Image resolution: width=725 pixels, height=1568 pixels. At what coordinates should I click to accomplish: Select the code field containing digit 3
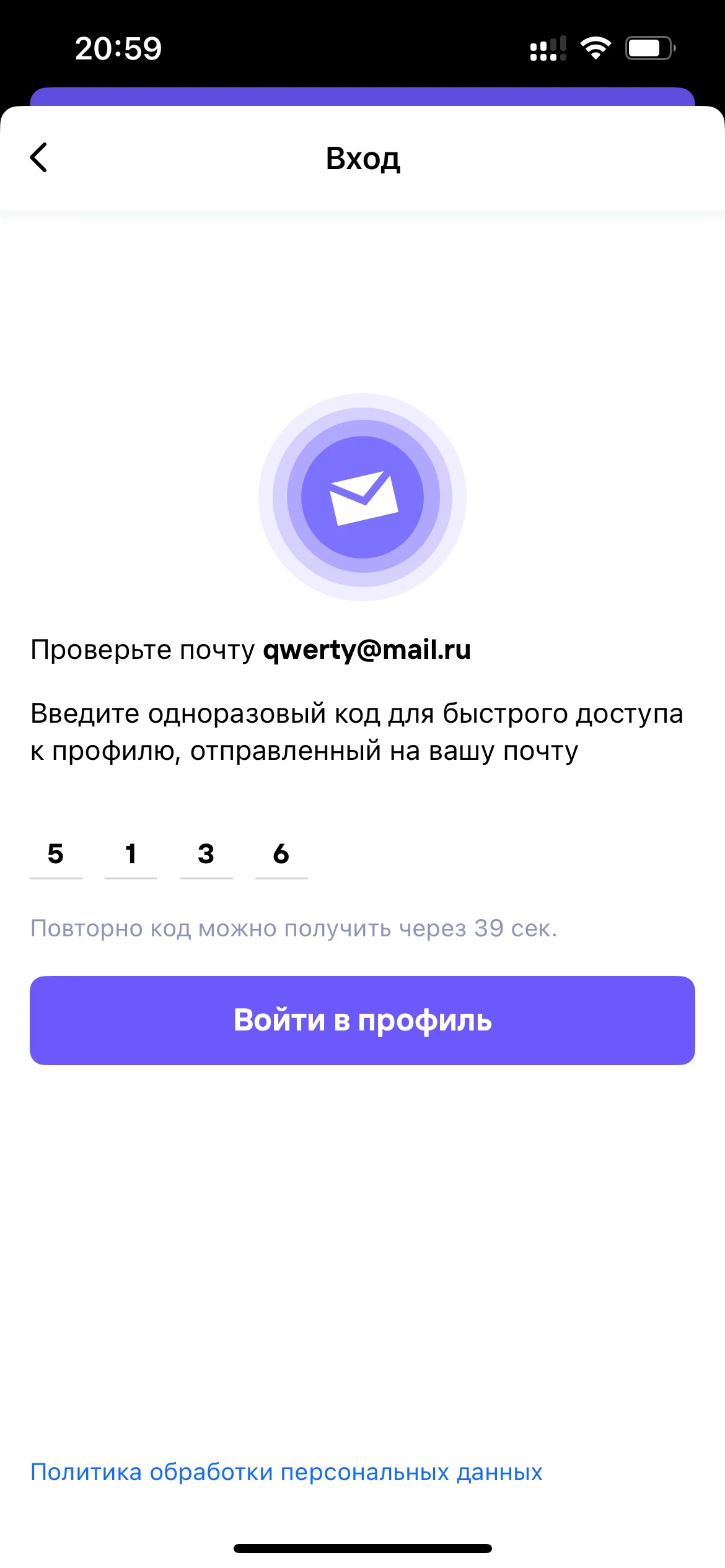206,855
